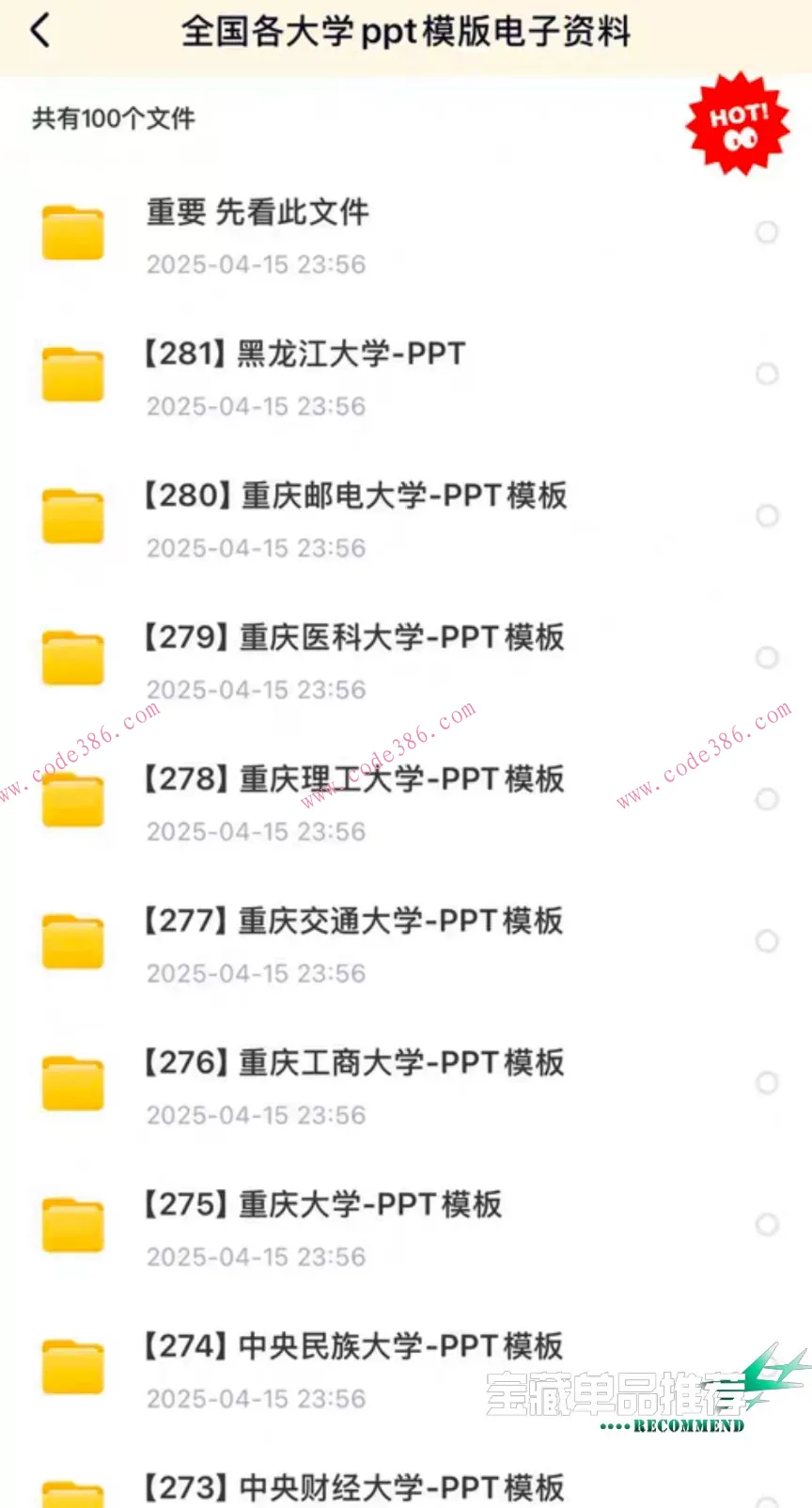This screenshot has height=1508, width=812.
Task: Select the circle beside 重庆邮电大学-PPT 模板
Action: tap(768, 516)
